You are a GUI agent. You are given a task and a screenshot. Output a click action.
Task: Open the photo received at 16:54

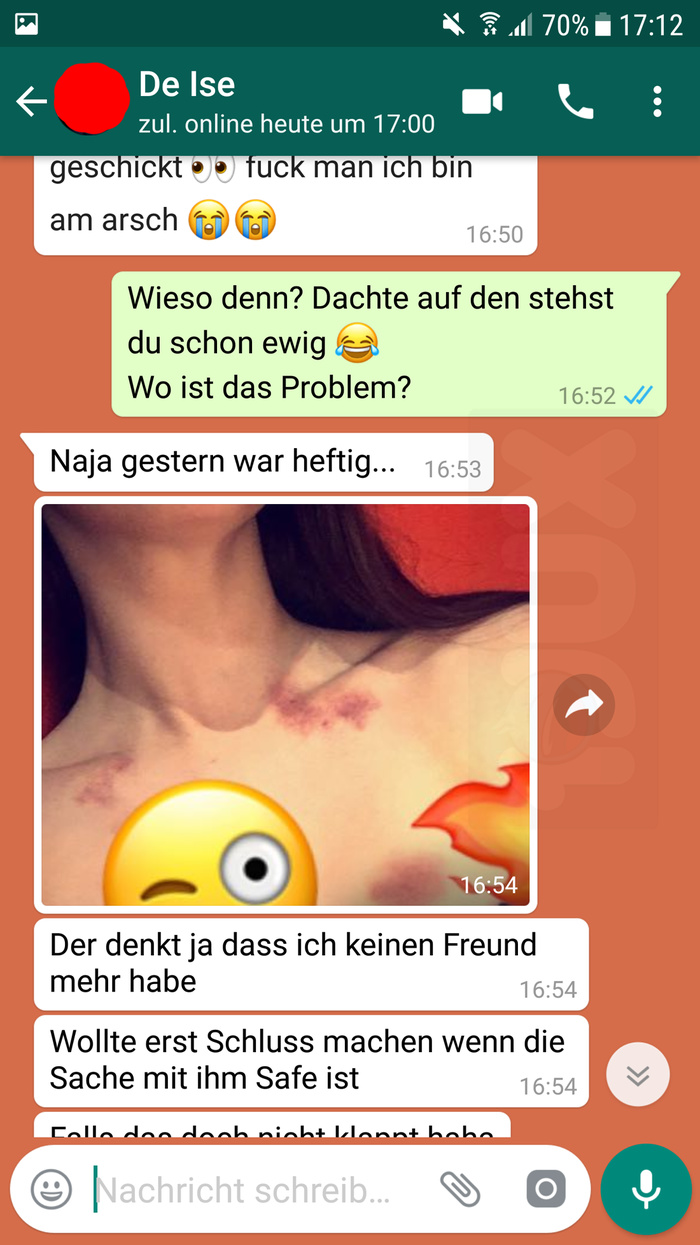285,705
